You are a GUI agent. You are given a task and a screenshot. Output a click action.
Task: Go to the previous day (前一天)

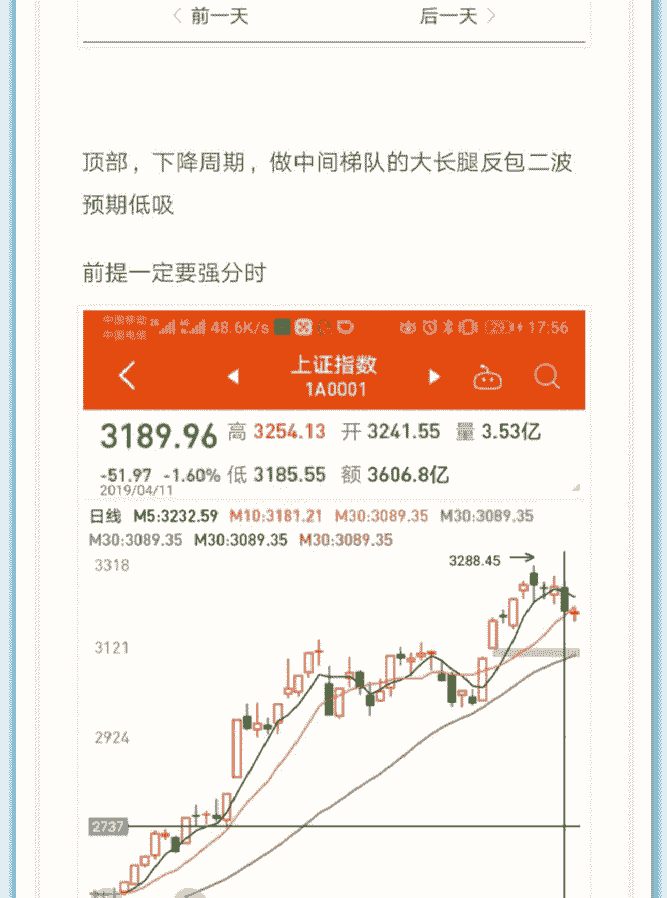(x=209, y=16)
